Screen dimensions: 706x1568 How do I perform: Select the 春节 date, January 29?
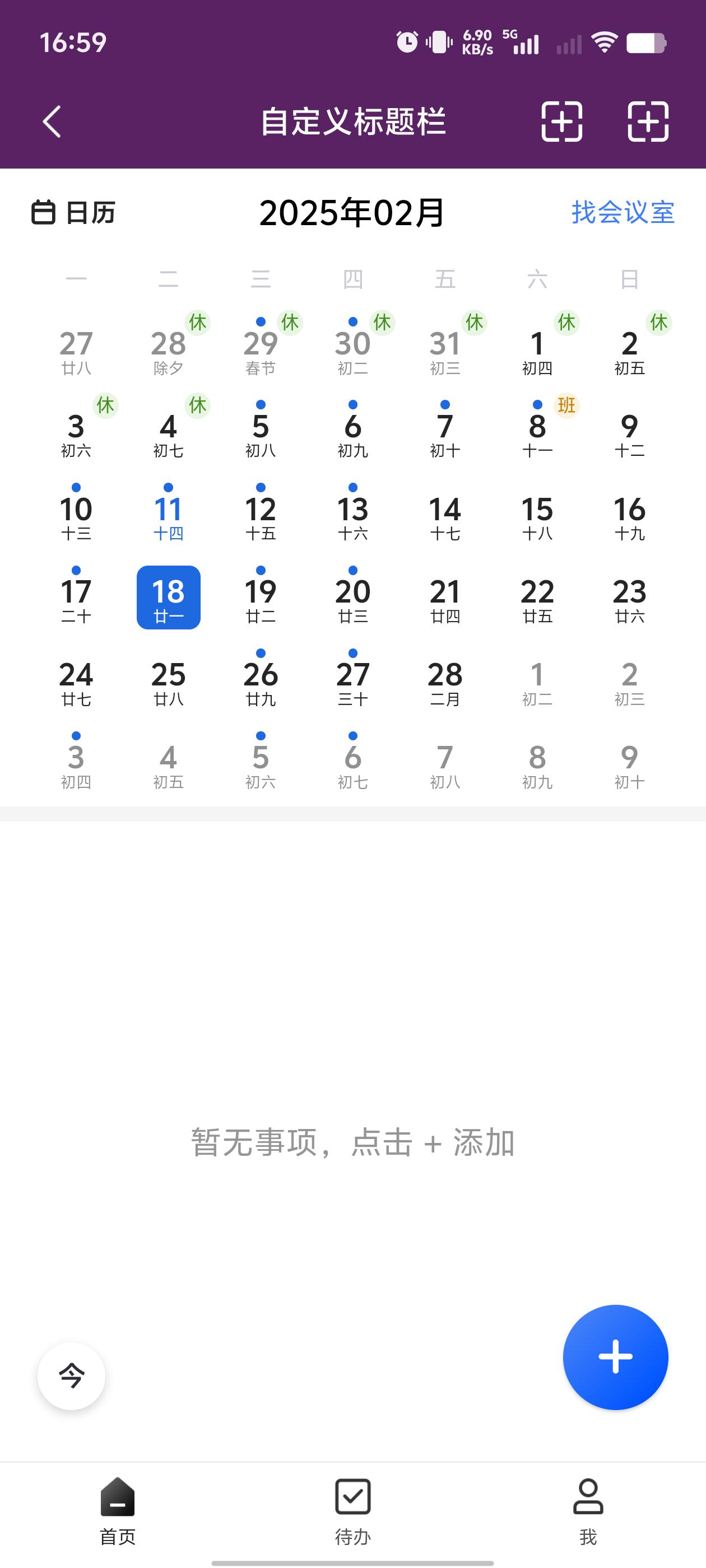coord(261,350)
